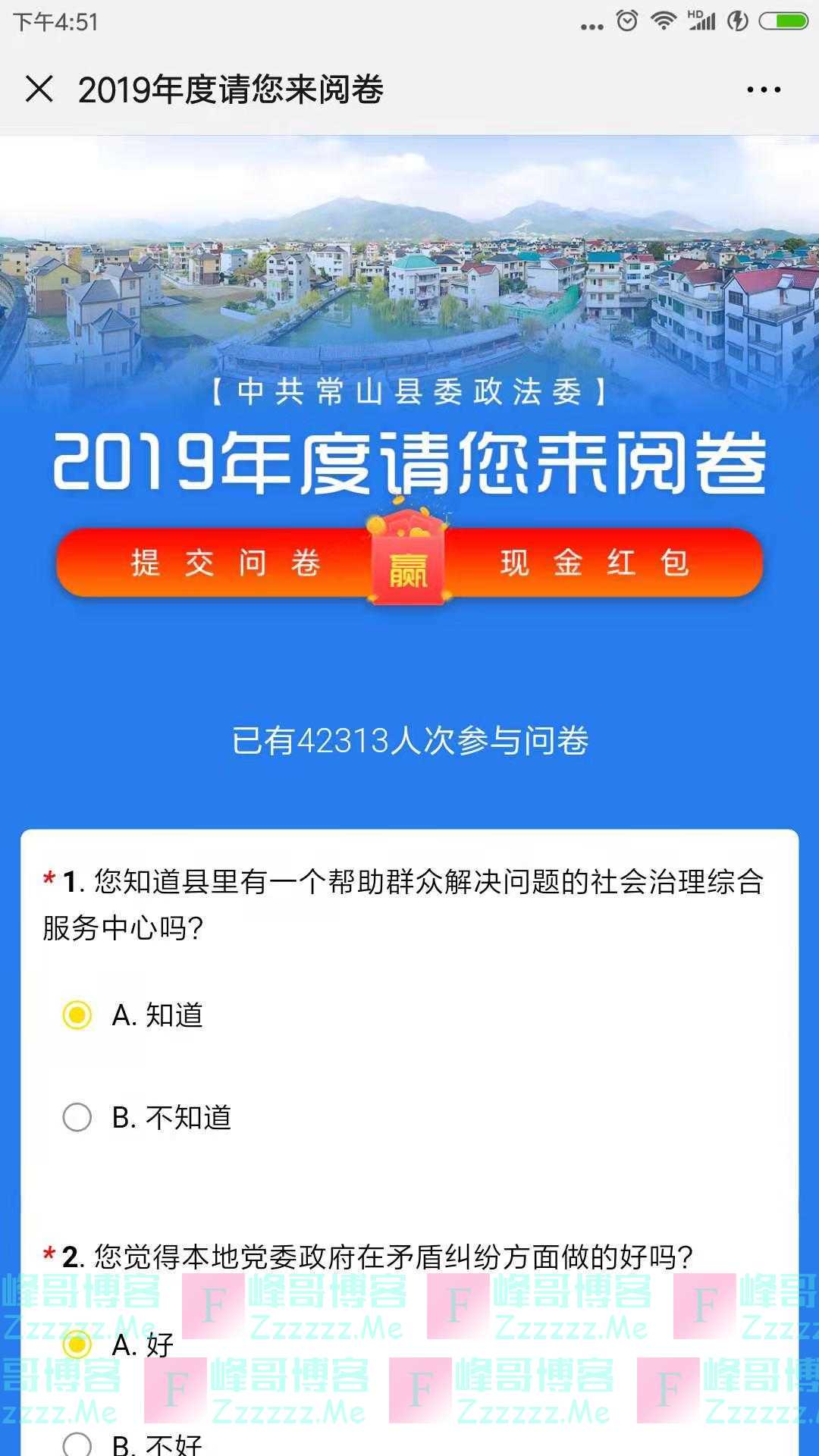Viewport: 819px width, 1456px height.
Task: Tap the participation count 已有42313人次参与问卷
Action: coord(409,739)
